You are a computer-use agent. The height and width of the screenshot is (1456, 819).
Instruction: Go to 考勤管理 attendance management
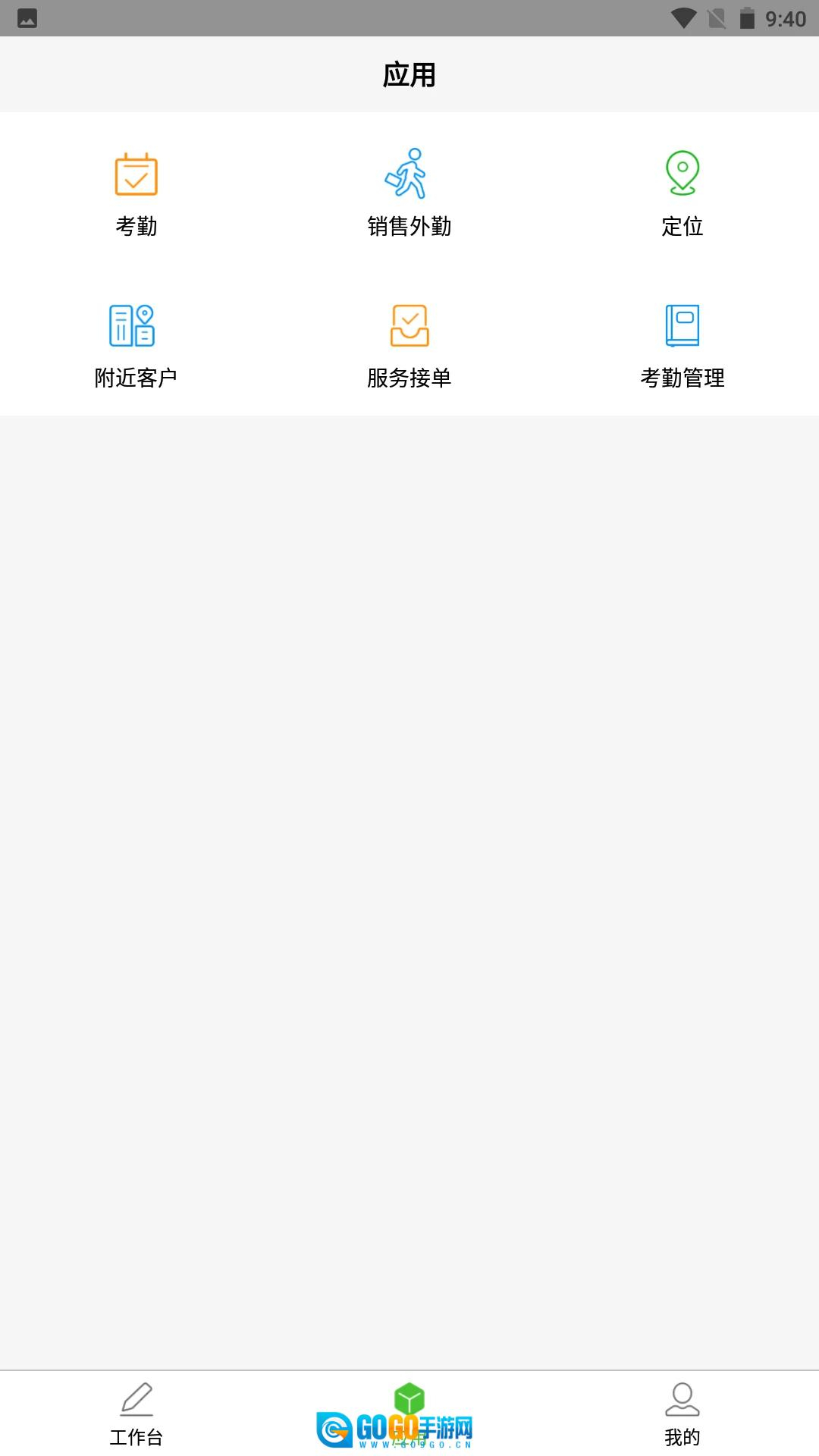coord(682,344)
